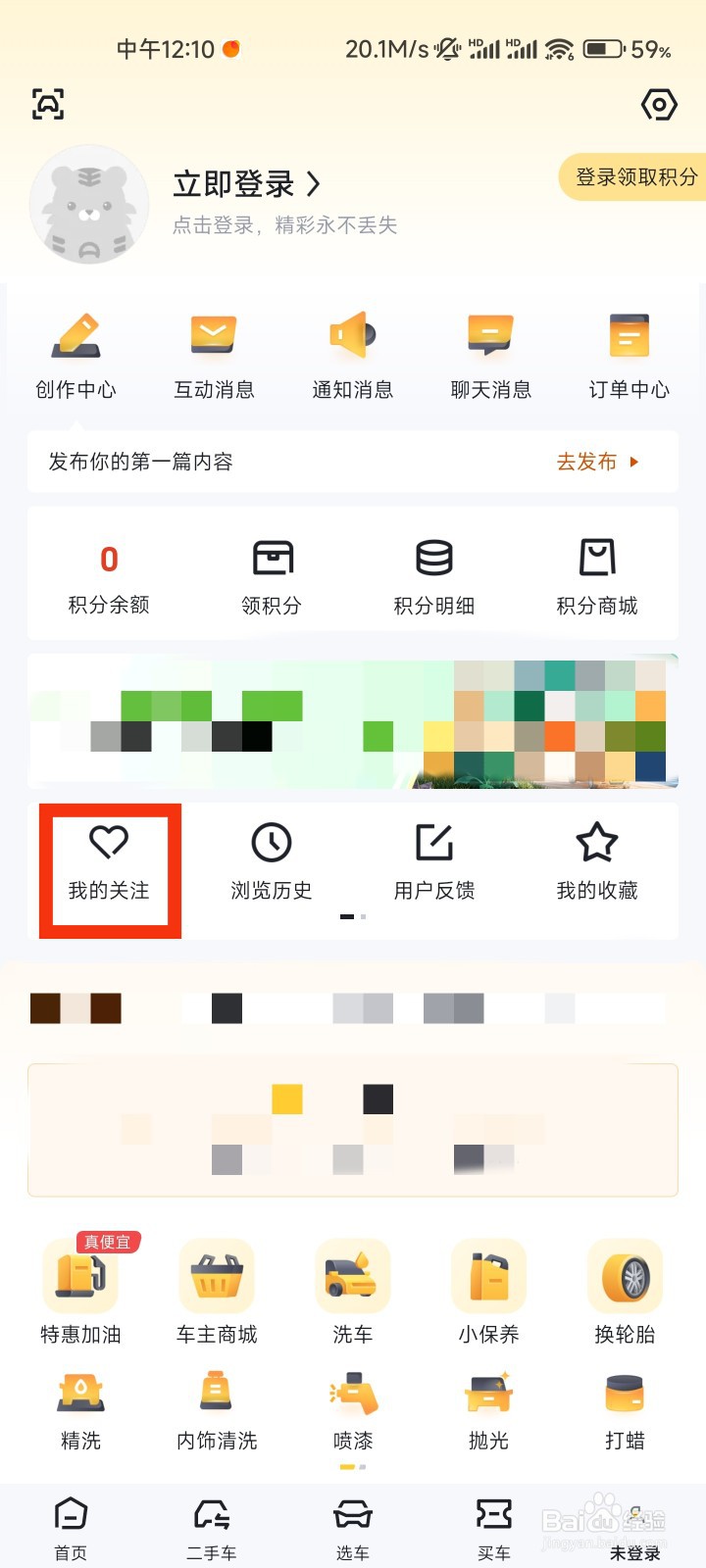Open the 订单中心 order center
The image size is (706, 1568).
click(629, 355)
